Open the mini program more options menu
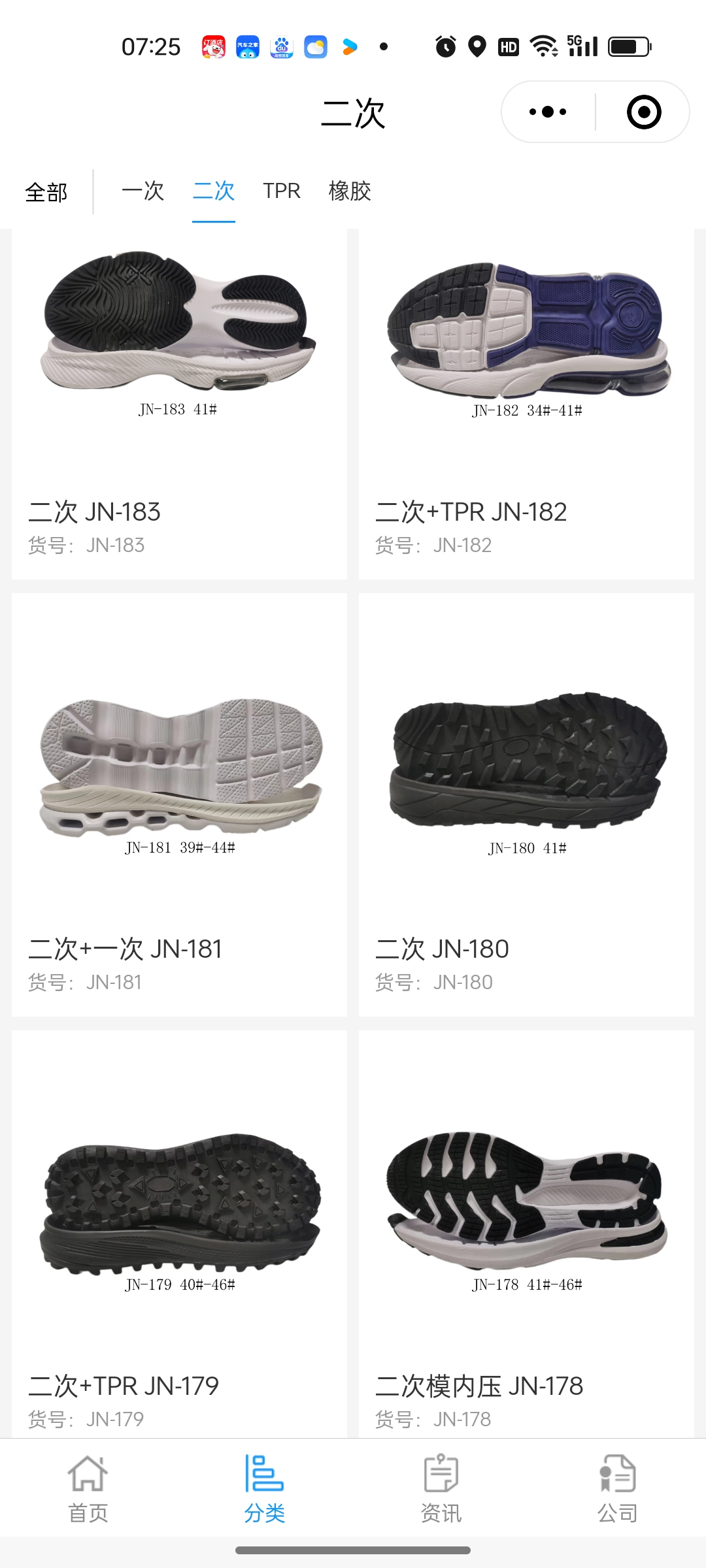This screenshot has height=1568, width=706. click(x=548, y=112)
